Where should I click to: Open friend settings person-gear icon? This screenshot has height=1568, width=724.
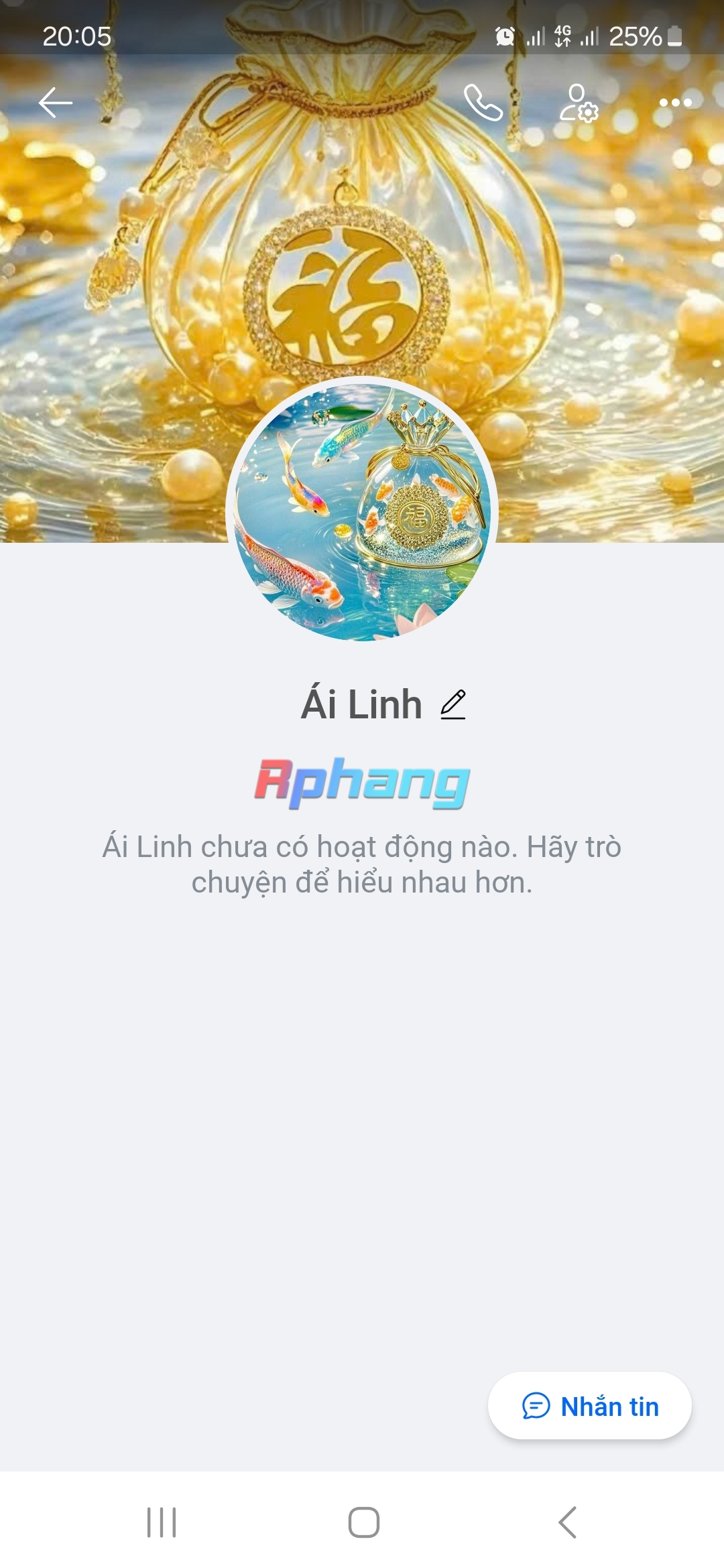click(x=579, y=103)
